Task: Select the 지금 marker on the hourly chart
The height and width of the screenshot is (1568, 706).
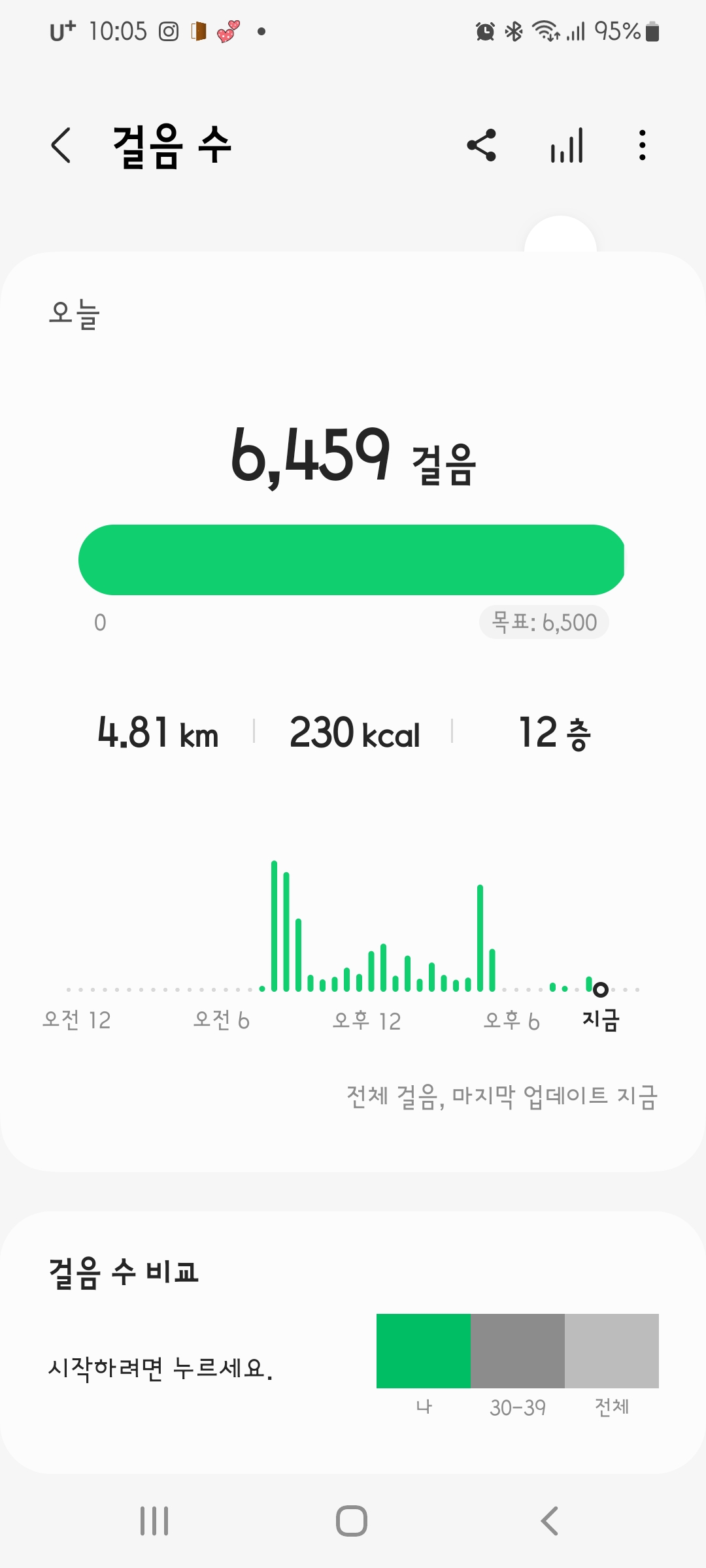Action: tap(601, 990)
